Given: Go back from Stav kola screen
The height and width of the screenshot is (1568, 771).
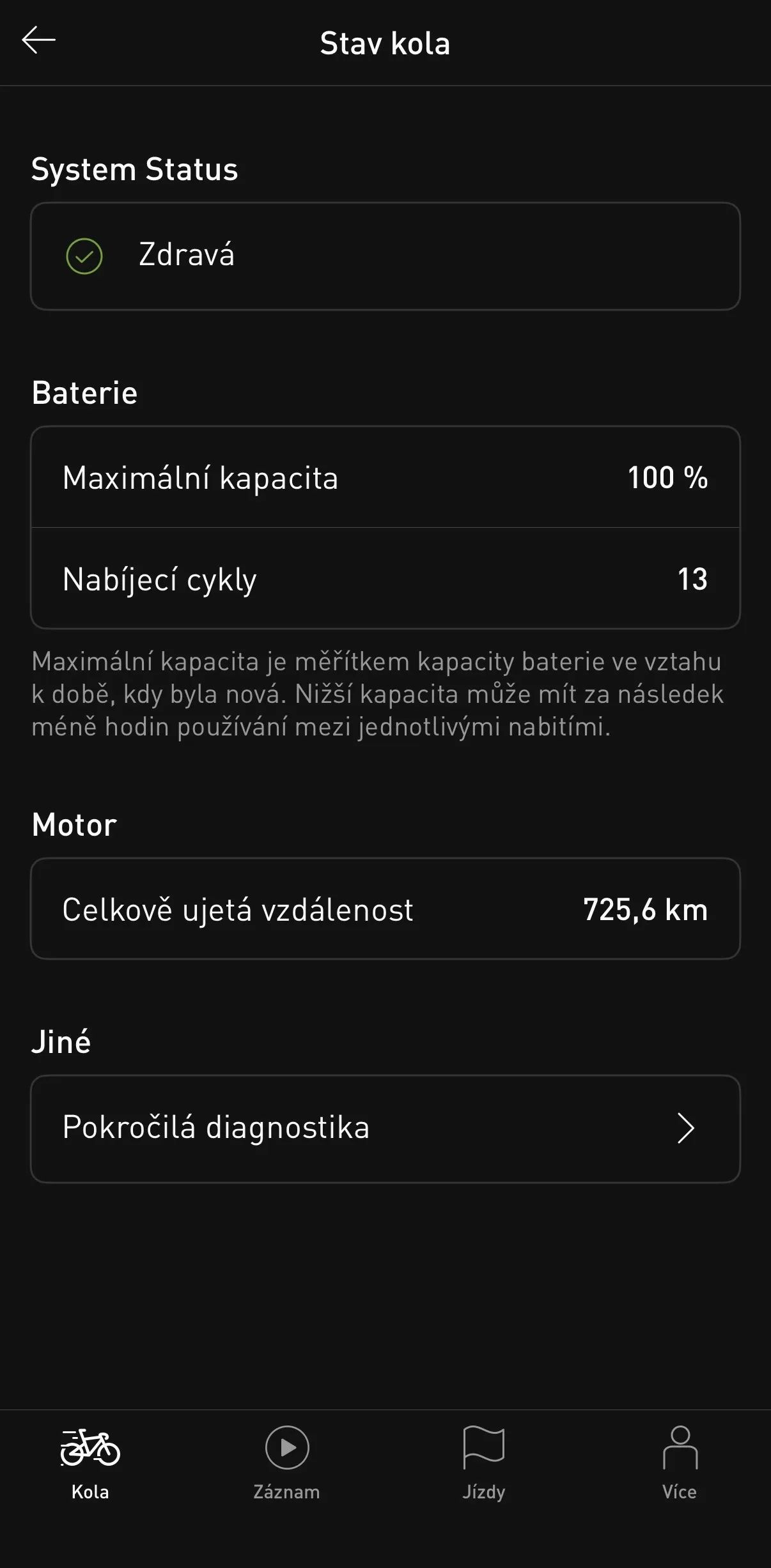Looking at the screenshot, I should 38,40.
